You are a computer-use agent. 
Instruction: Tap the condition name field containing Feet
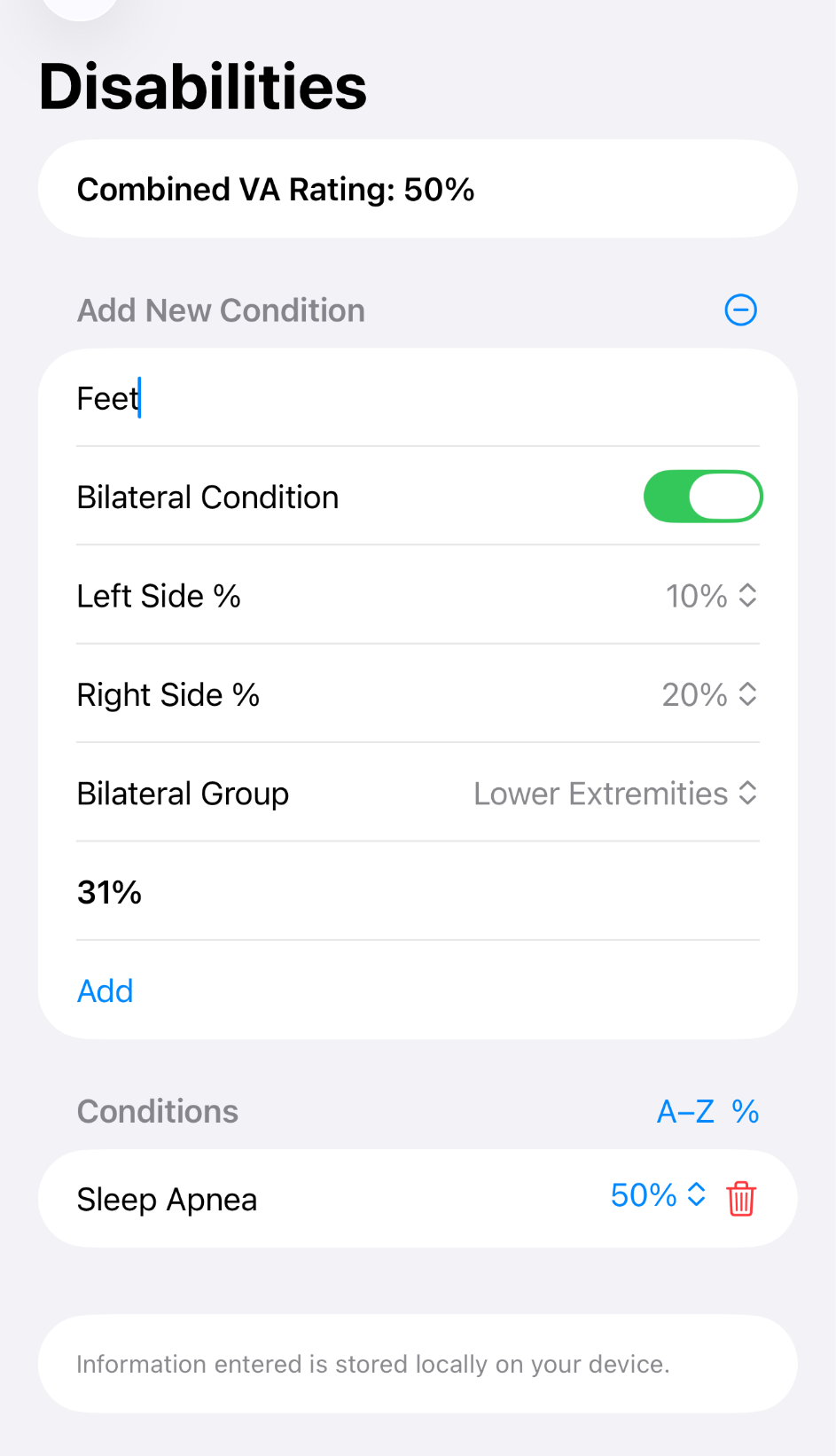click(417, 399)
